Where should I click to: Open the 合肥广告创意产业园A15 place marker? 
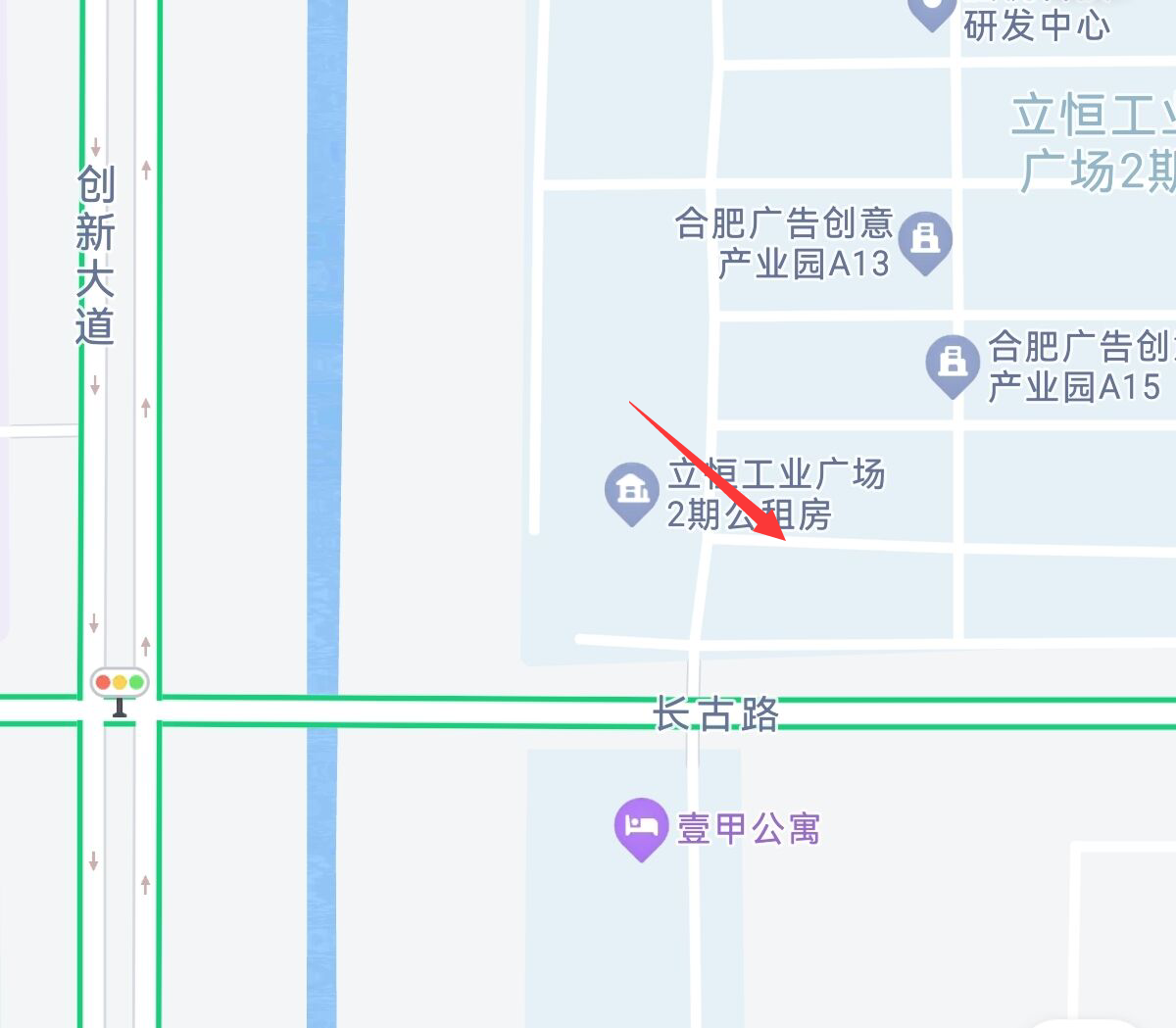tap(952, 363)
